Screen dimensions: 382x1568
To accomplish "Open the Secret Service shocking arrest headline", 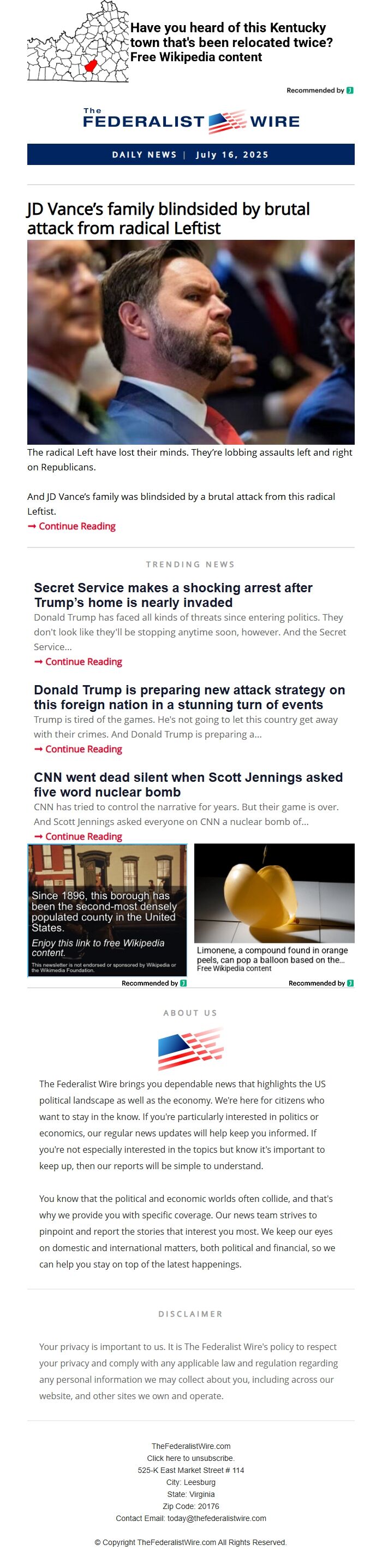I will pyautogui.click(x=174, y=595).
